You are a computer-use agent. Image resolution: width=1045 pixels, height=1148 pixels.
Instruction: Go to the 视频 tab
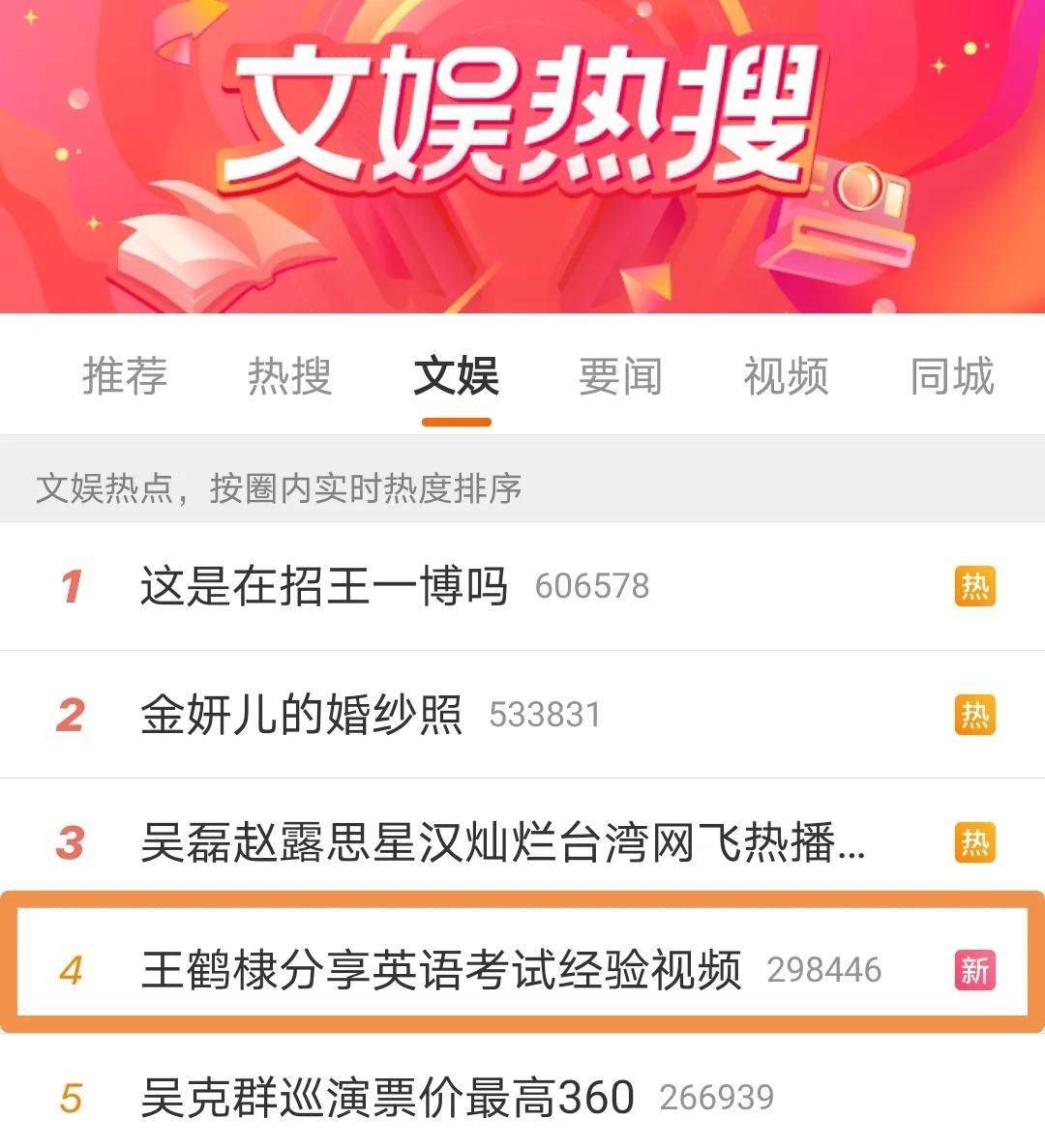[x=786, y=376]
